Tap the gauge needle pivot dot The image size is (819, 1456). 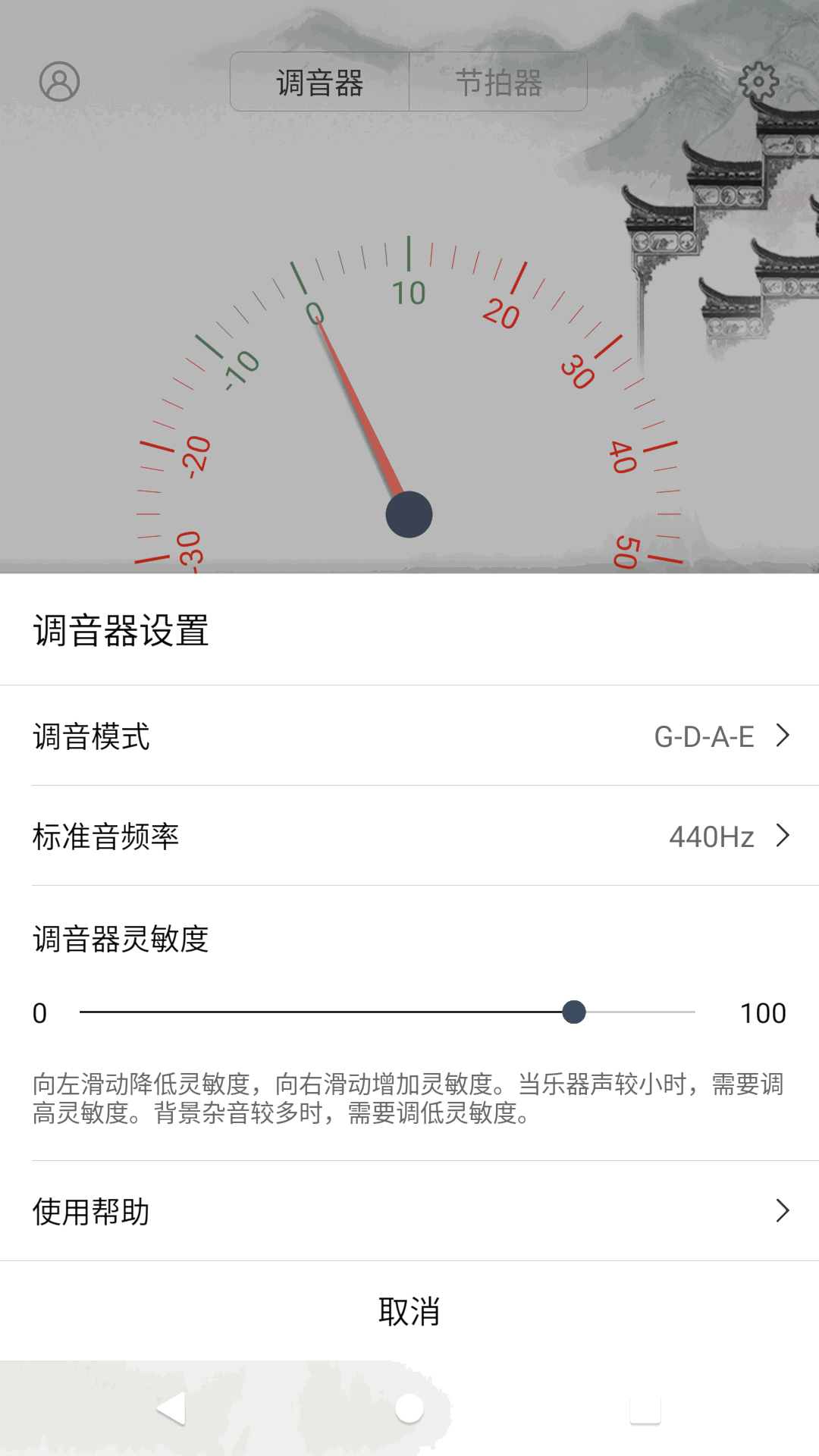[x=409, y=513]
